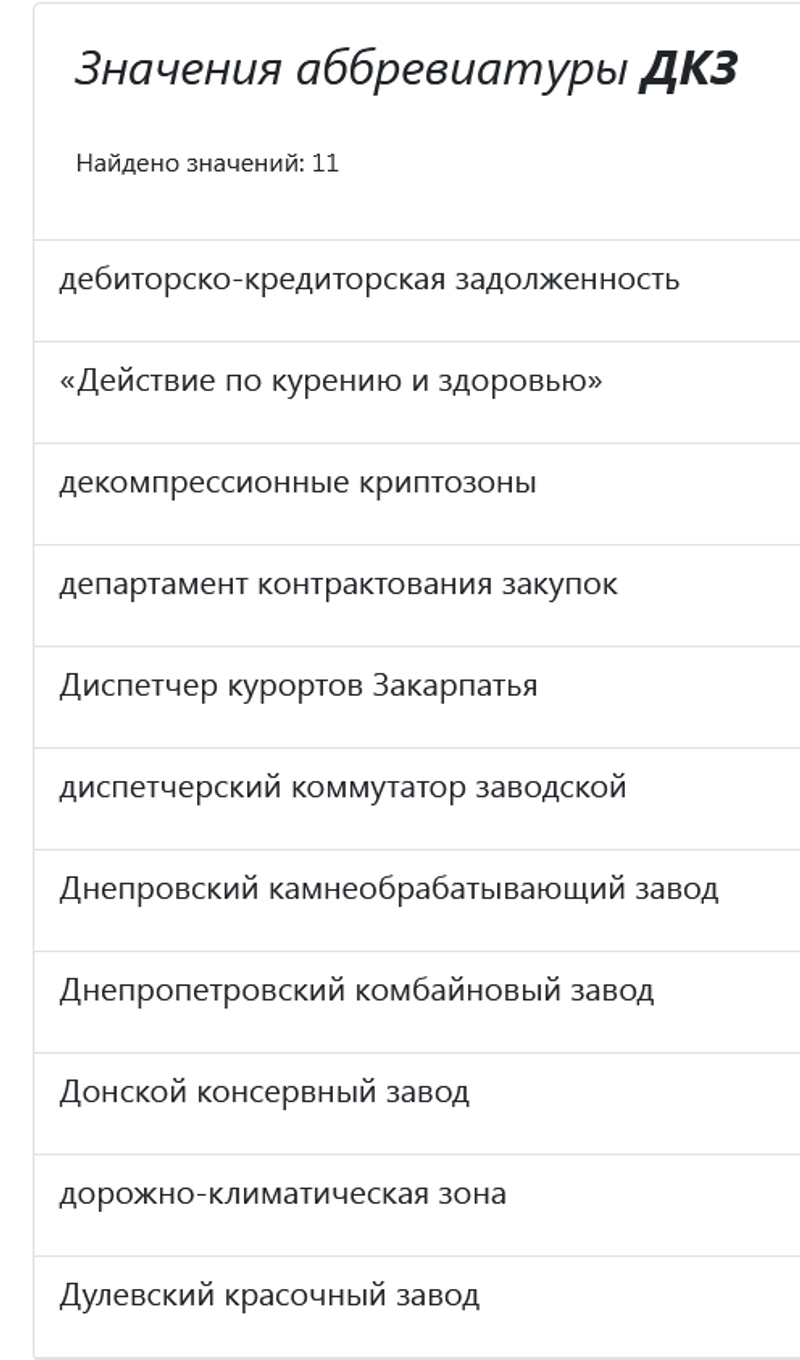Open «Диспетчер курортов Закарпатья»

click(x=298, y=686)
